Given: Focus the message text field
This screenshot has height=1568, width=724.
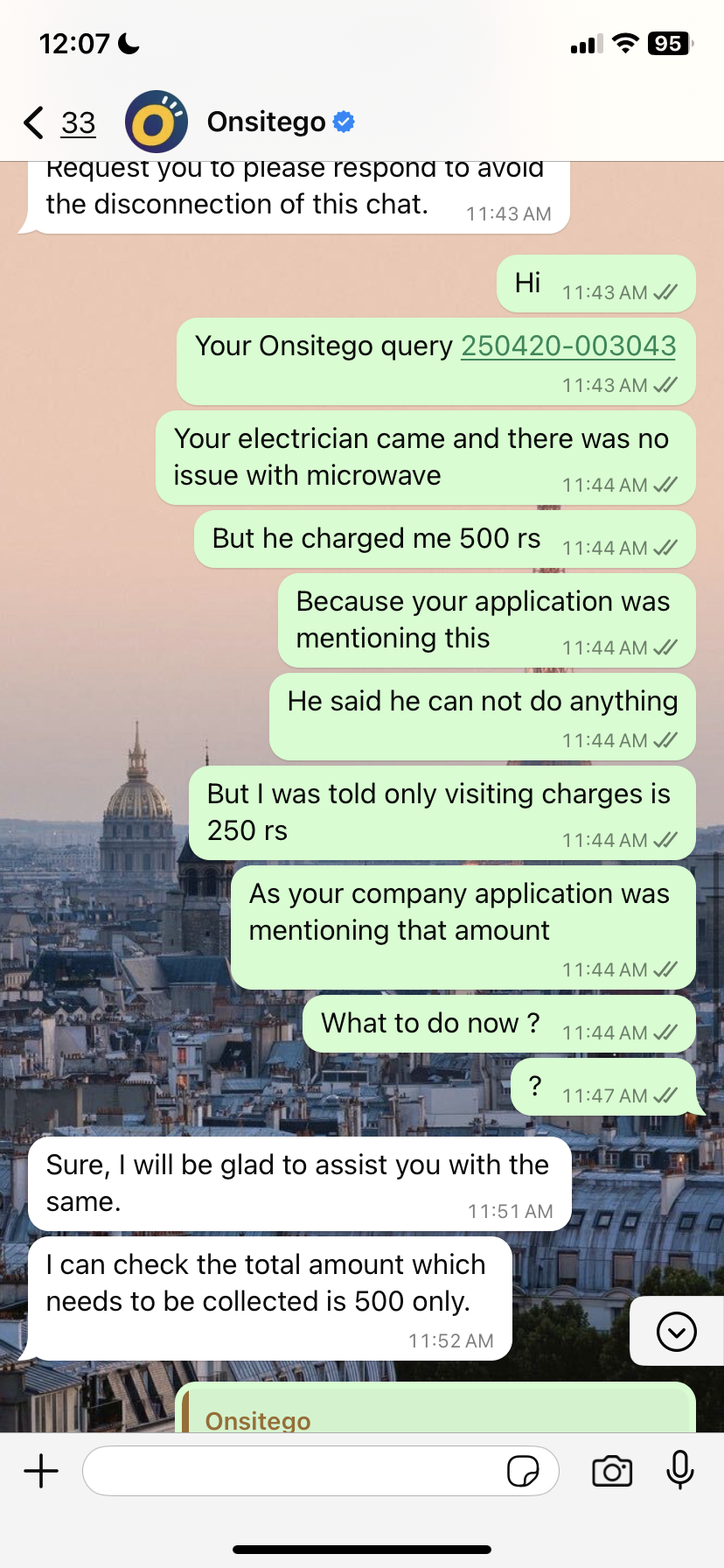Looking at the screenshot, I should pos(293,1471).
